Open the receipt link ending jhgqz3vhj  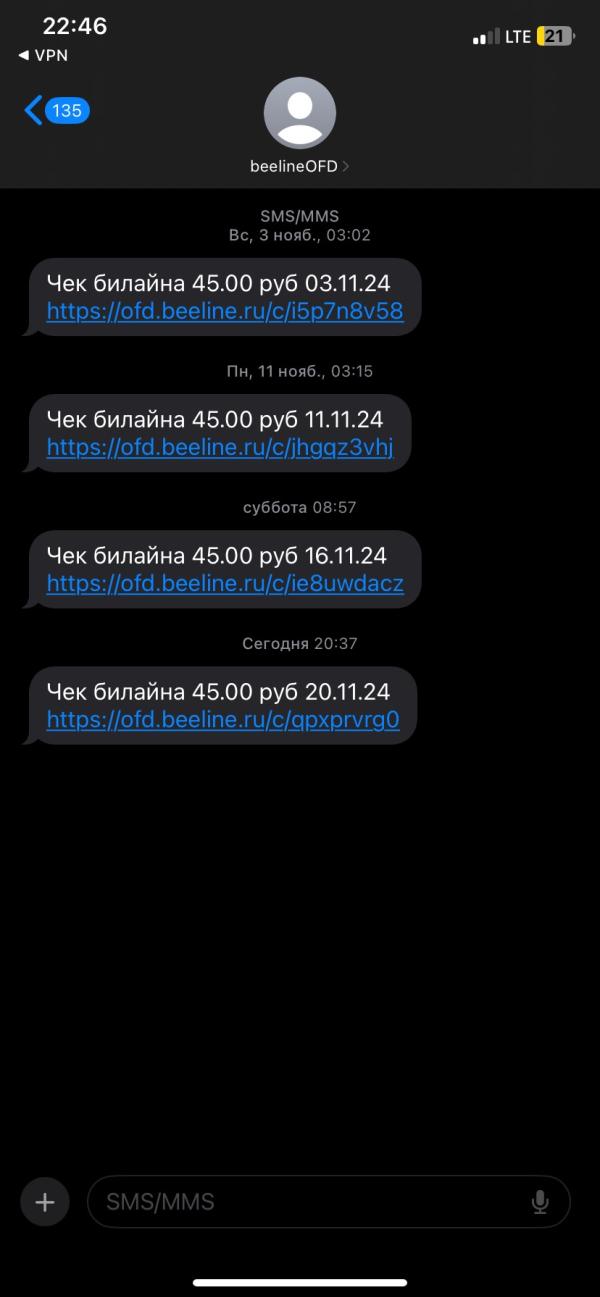click(x=220, y=447)
